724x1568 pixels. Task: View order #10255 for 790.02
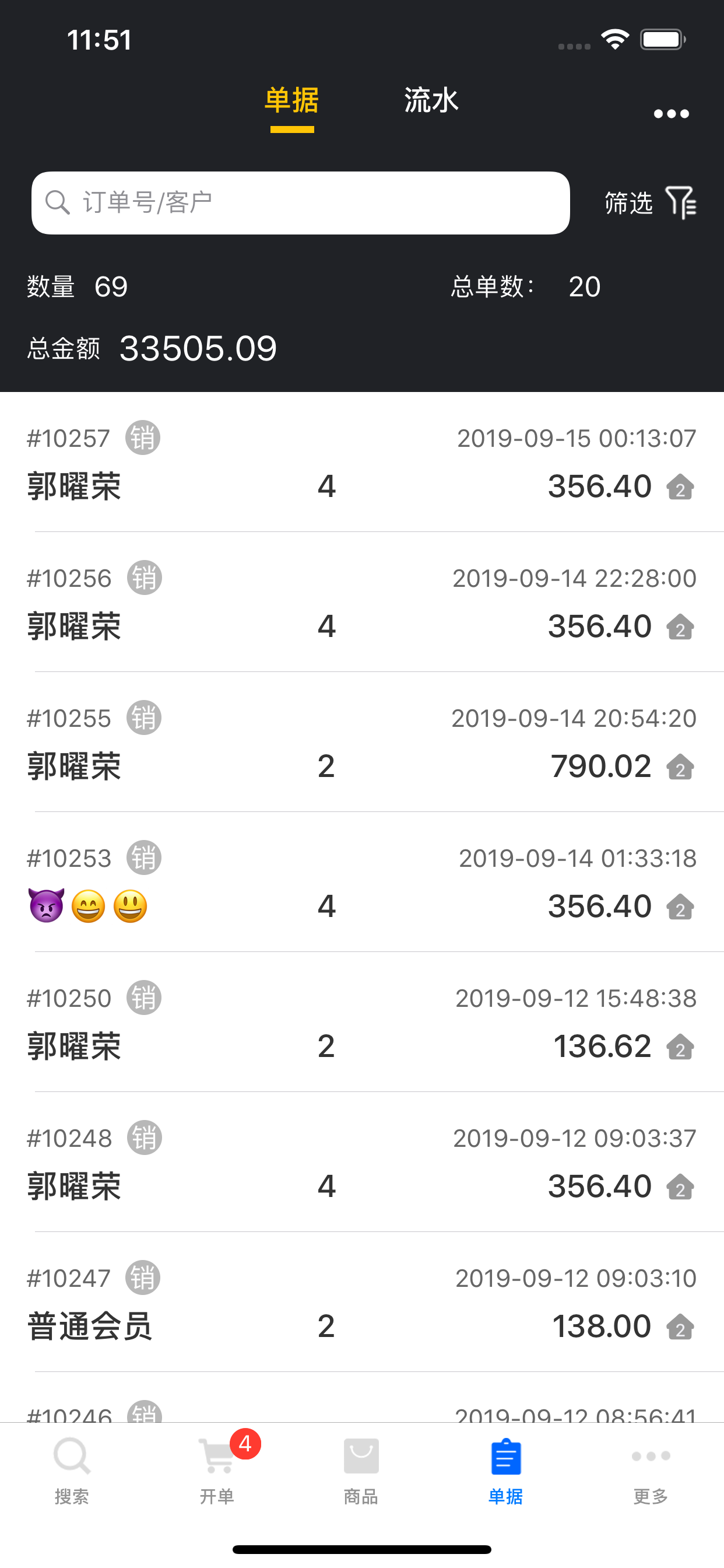pyautogui.click(x=362, y=742)
